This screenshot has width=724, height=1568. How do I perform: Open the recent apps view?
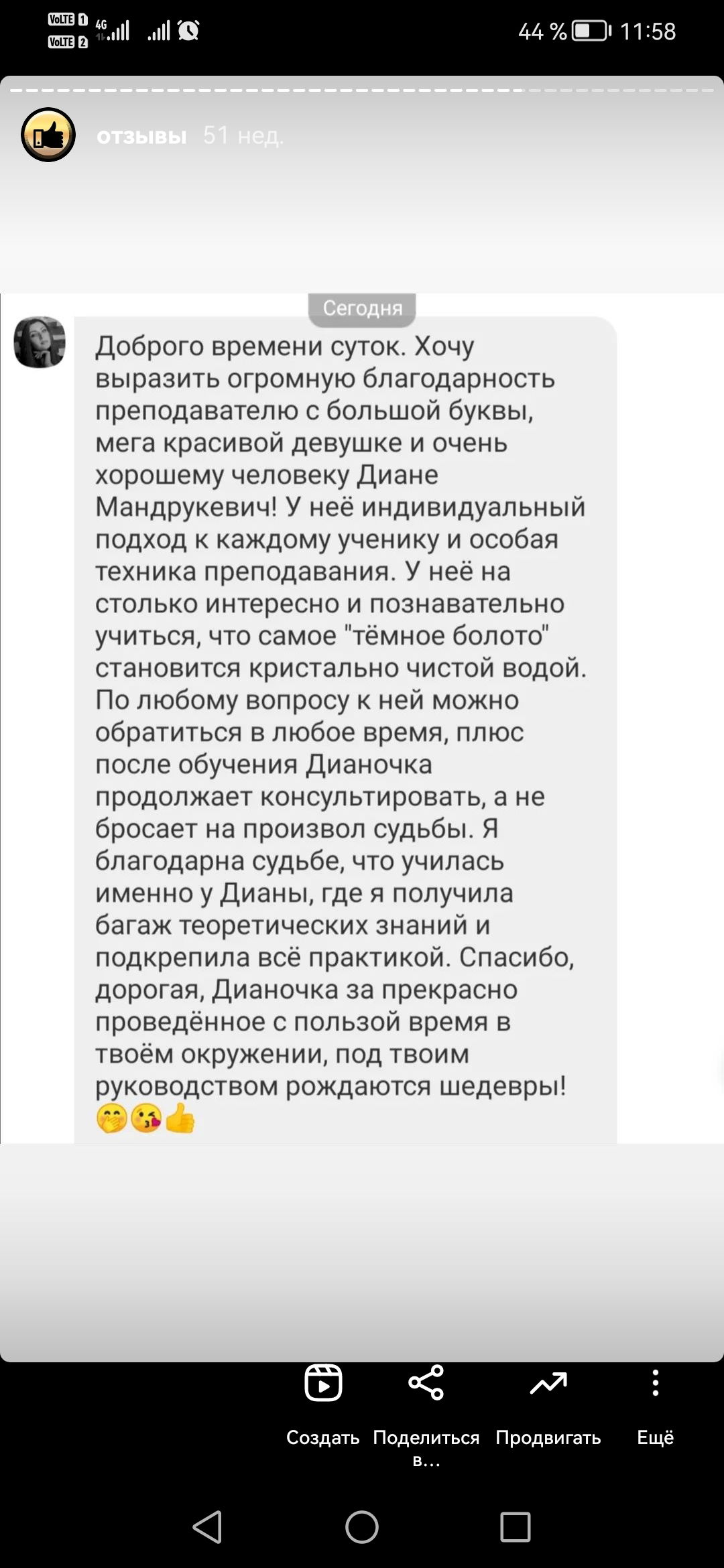pyautogui.click(x=516, y=1527)
